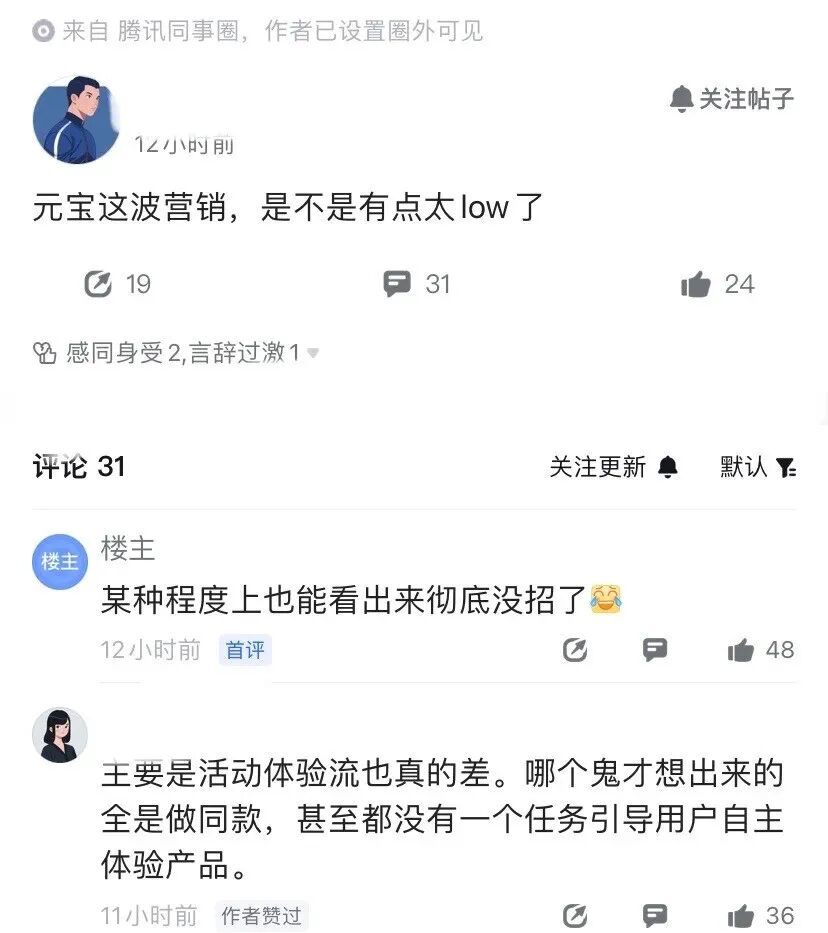The image size is (828, 933).
Task: Change the 默认 comment sort order
Action: point(757,466)
